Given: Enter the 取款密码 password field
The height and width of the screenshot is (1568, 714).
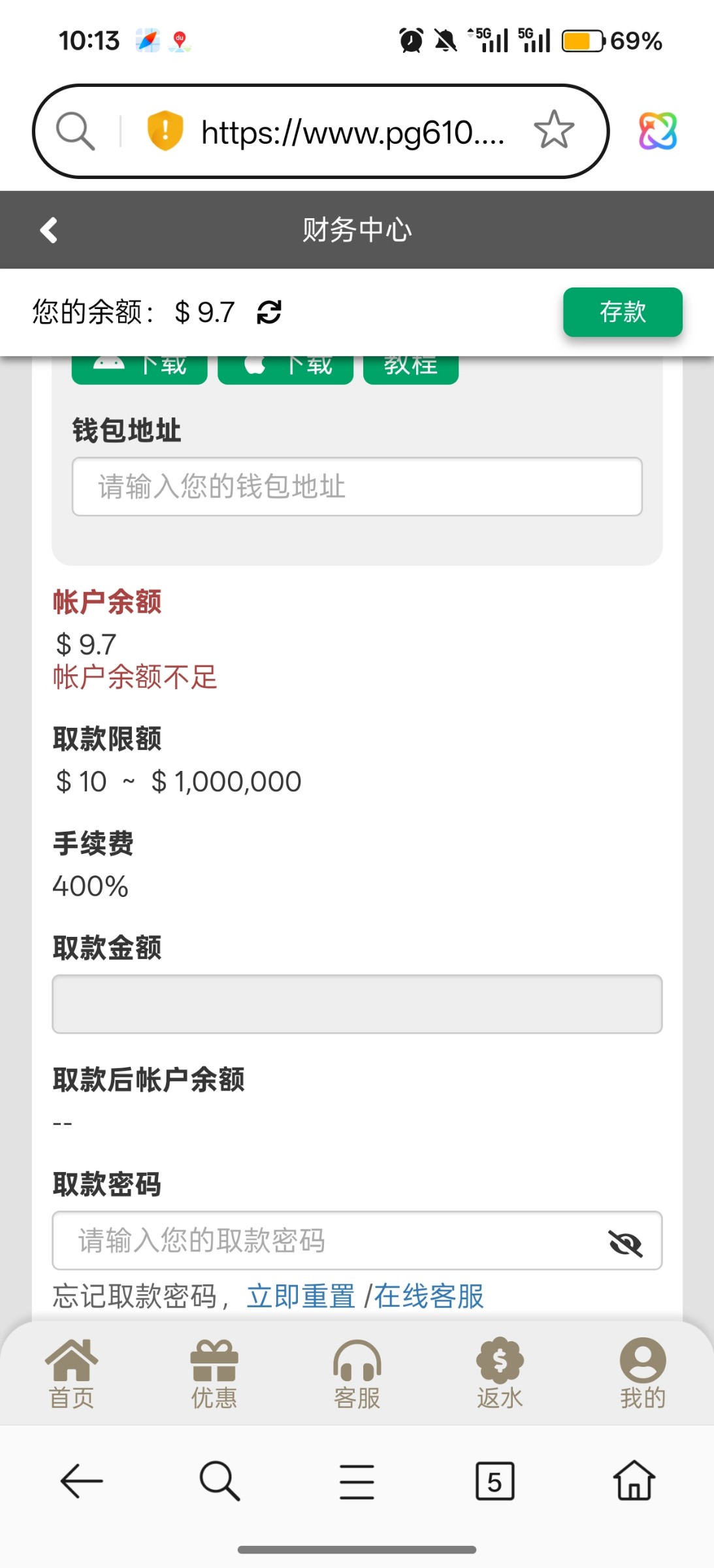Looking at the screenshot, I should pos(327,1240).
